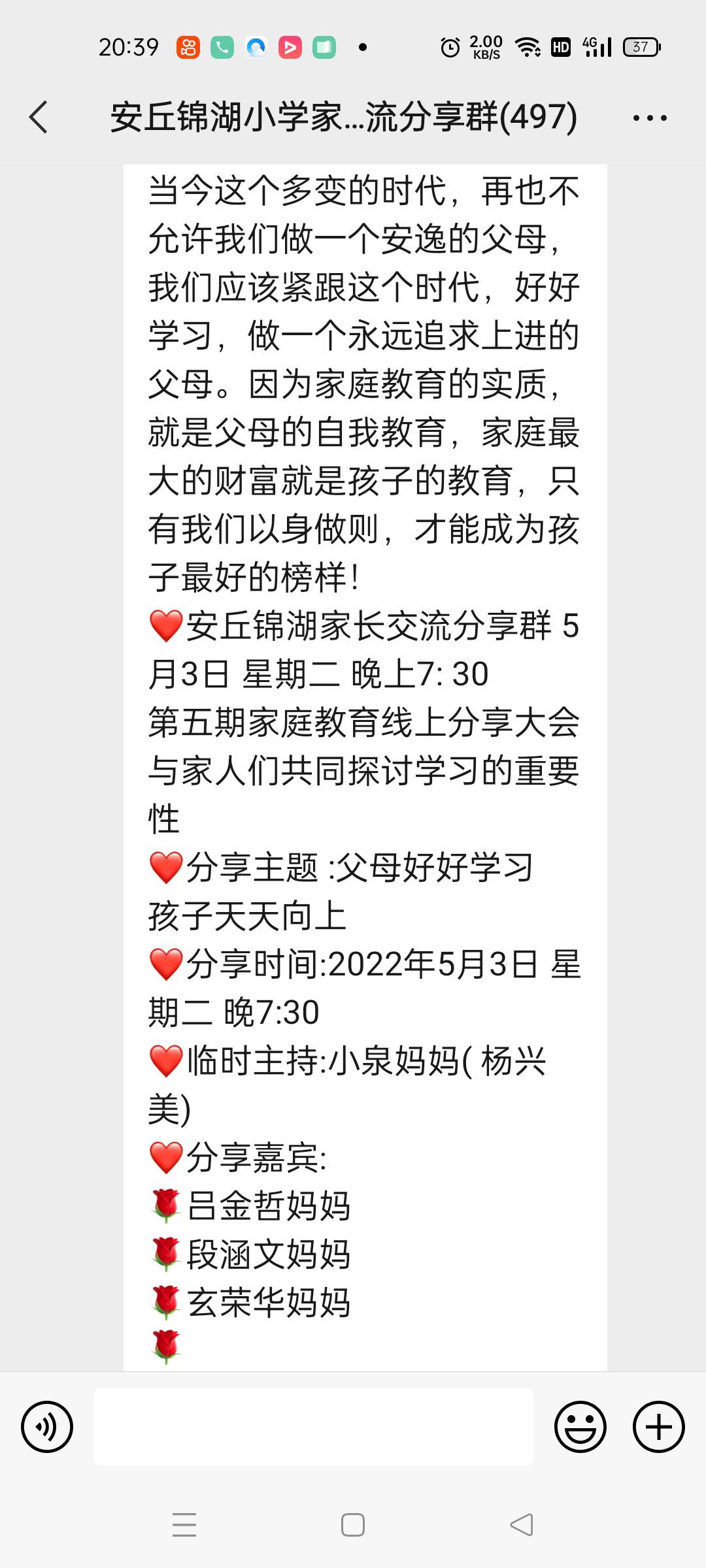
Task: Tap the HD voice status icon
Action: (x=560, y=46)
